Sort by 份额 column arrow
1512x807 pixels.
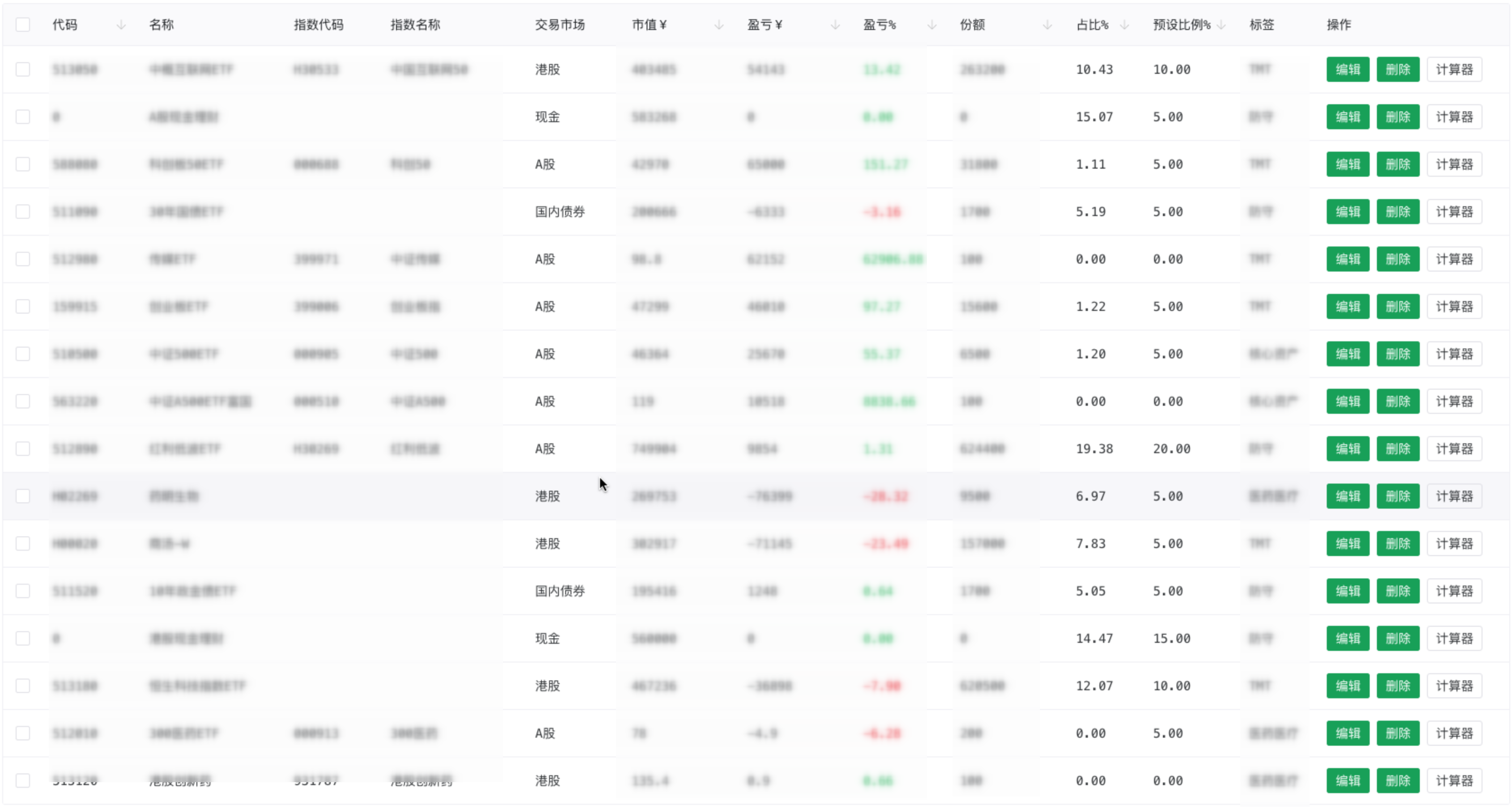[1047, 25]
